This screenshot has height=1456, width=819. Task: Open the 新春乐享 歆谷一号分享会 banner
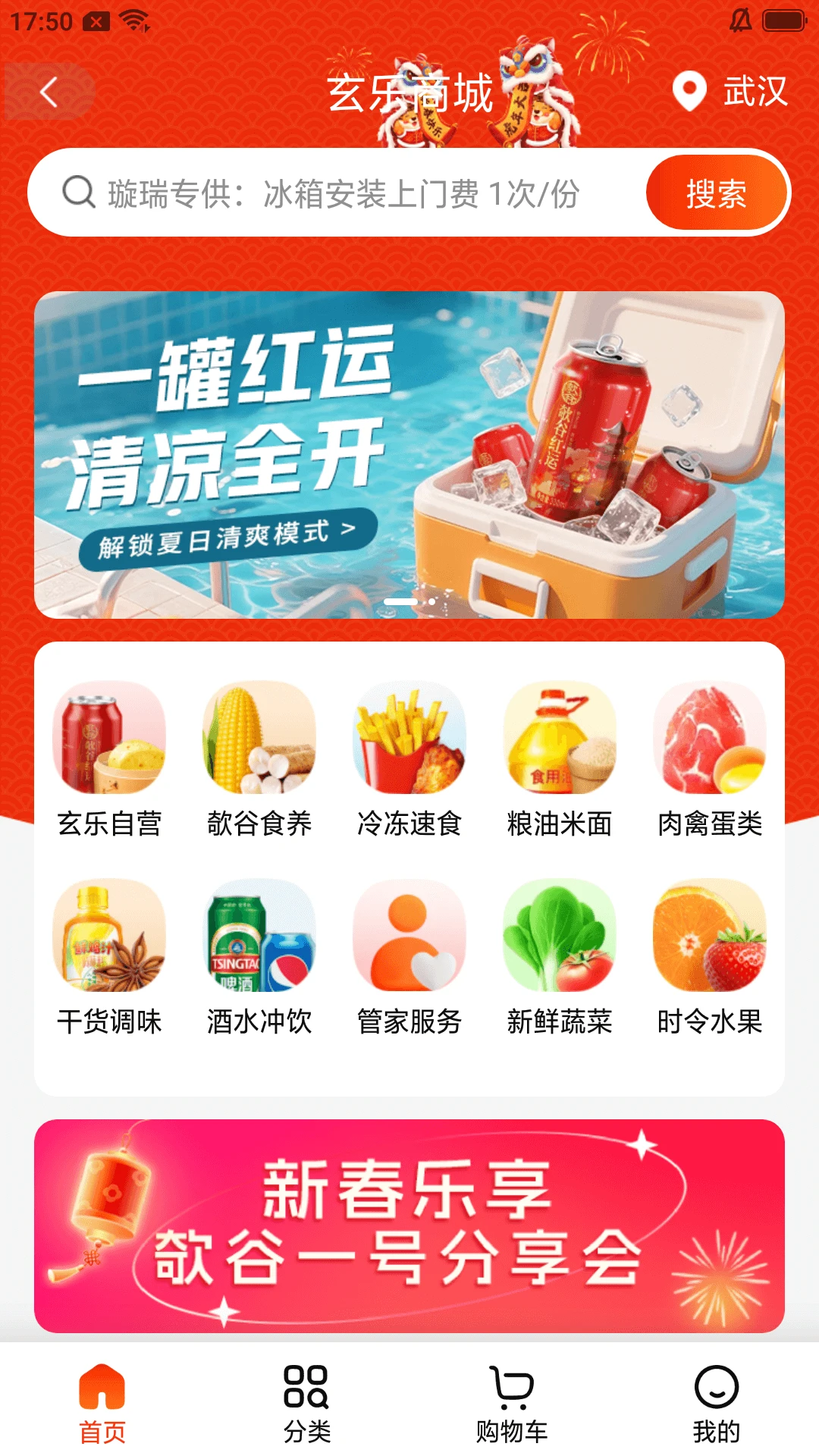409,1225
